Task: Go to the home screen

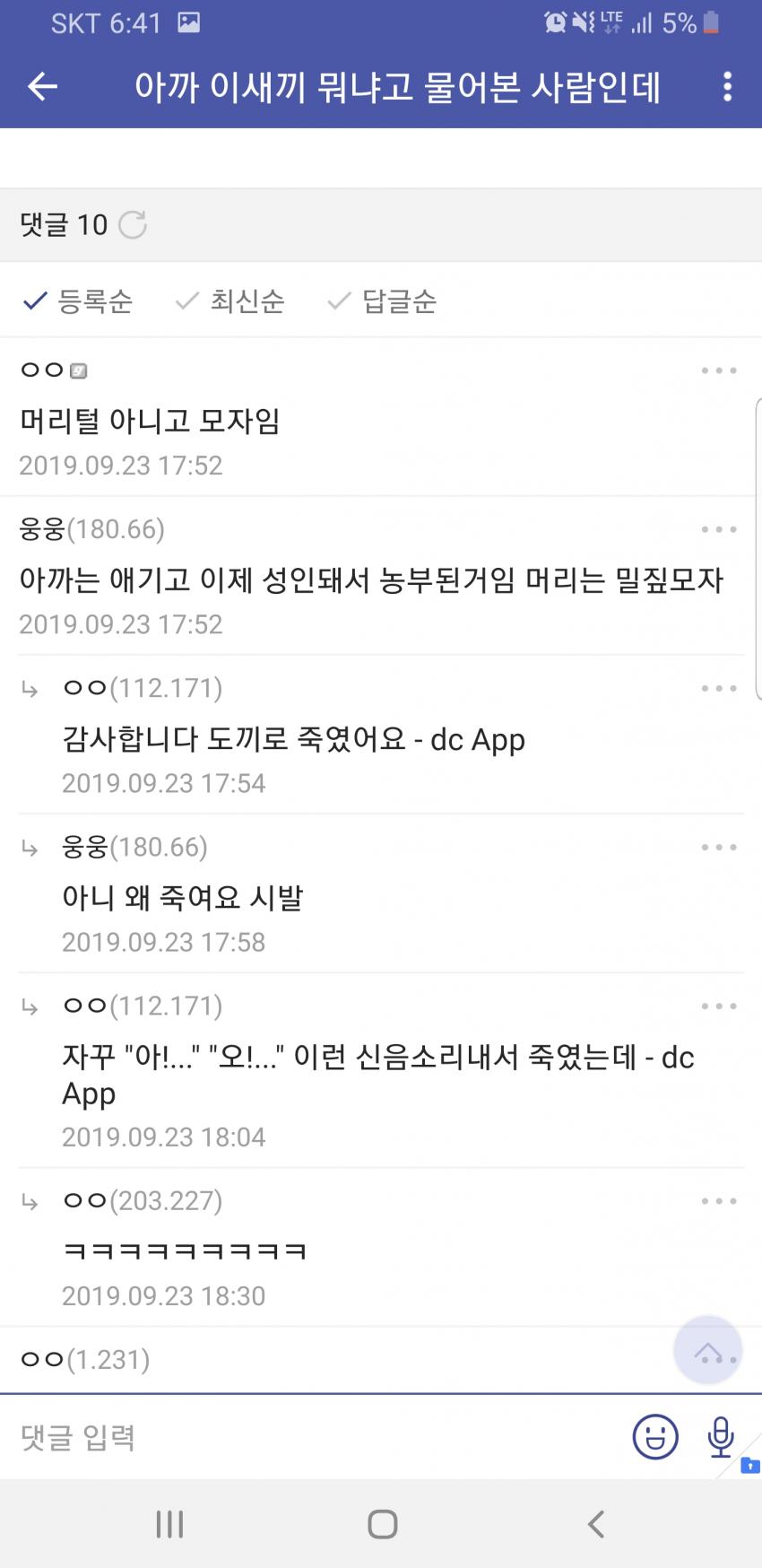Action: pos(383,1524)
